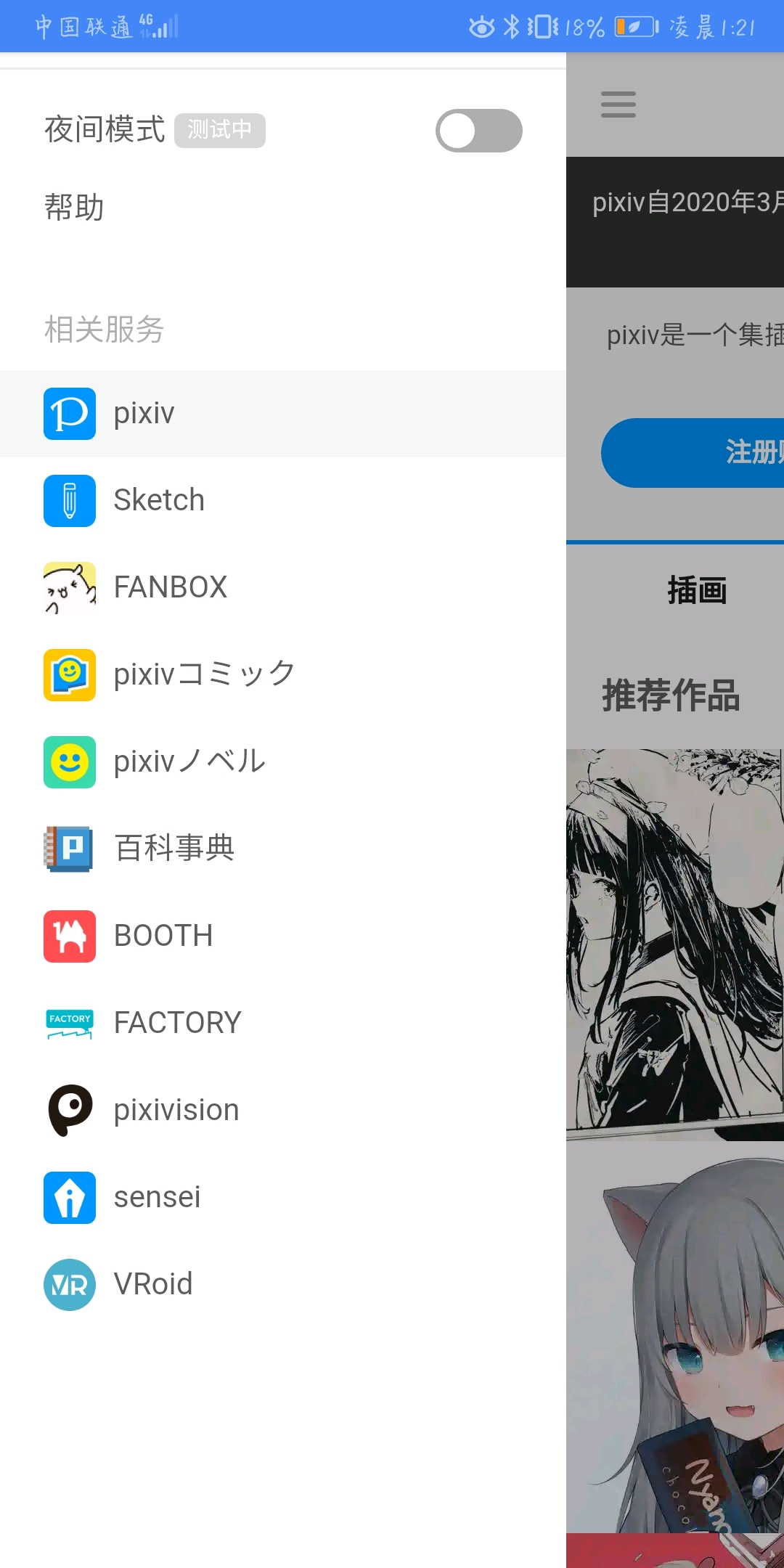This screenshot has width=784, height=1568.
Task: Open the sensei service
Action: click(x=283, y=1198)
